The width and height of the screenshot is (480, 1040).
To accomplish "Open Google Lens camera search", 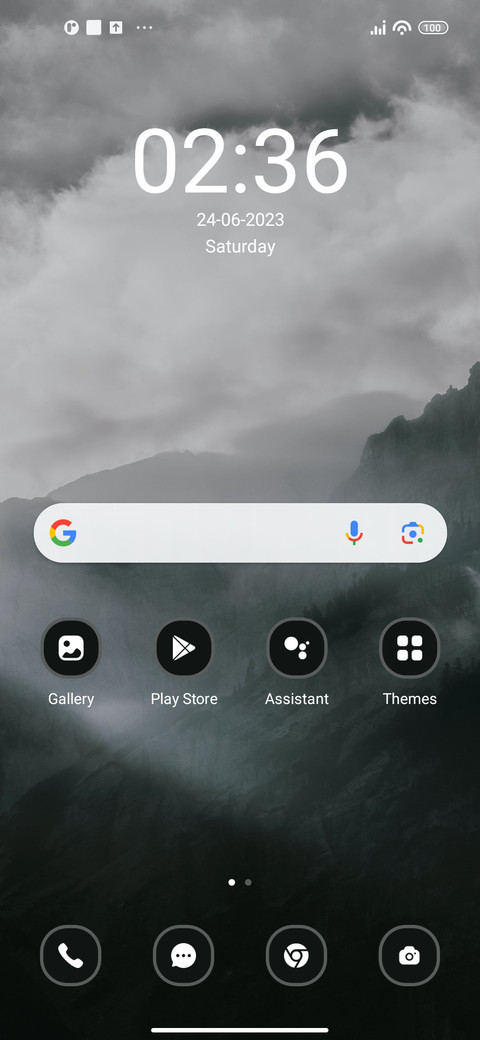I will pos(412,533).
